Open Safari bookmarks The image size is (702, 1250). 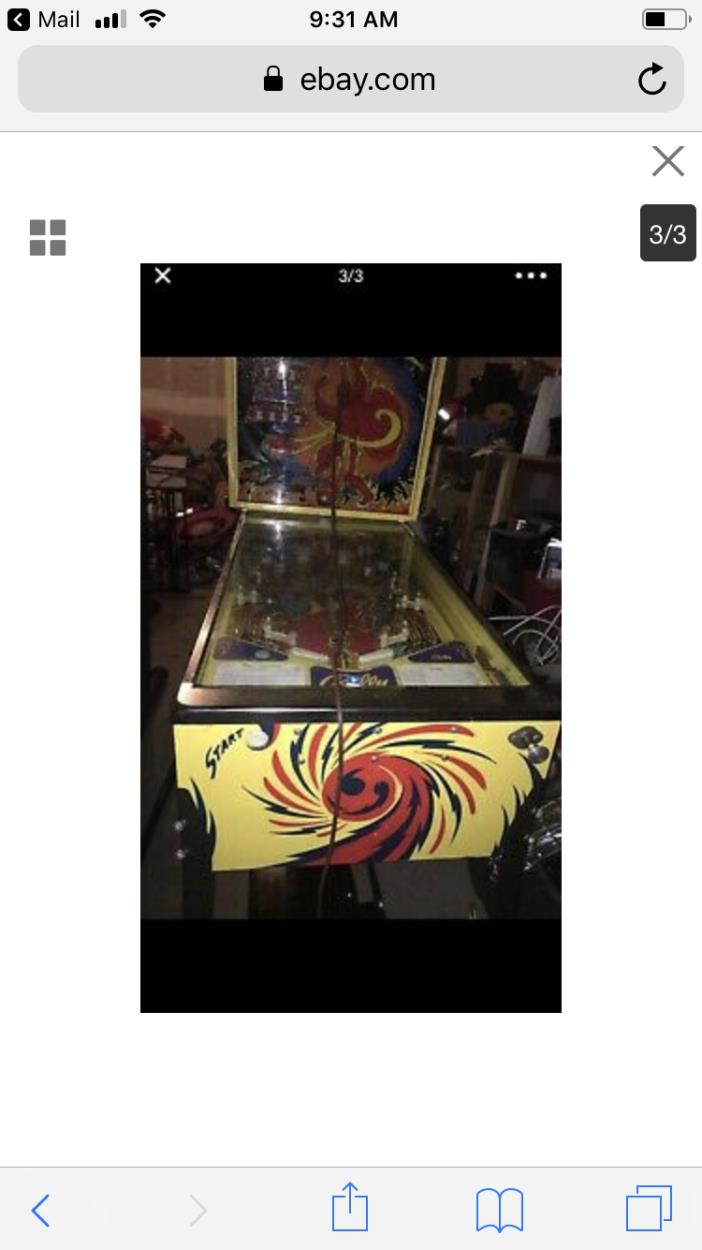(500, 1210)
